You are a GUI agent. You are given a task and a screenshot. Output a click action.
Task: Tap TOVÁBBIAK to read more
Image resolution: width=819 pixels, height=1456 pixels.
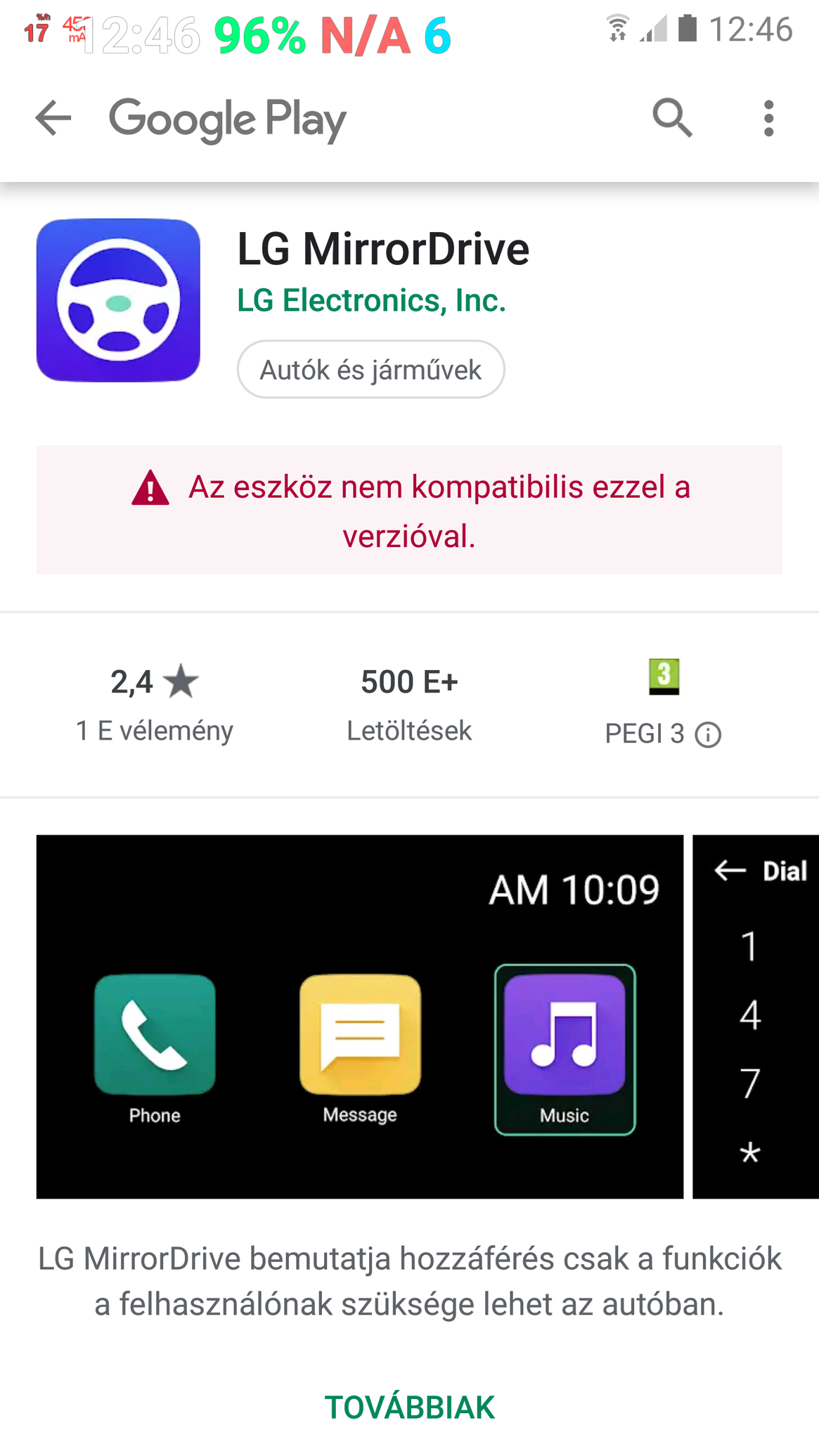pos(409,1407)
